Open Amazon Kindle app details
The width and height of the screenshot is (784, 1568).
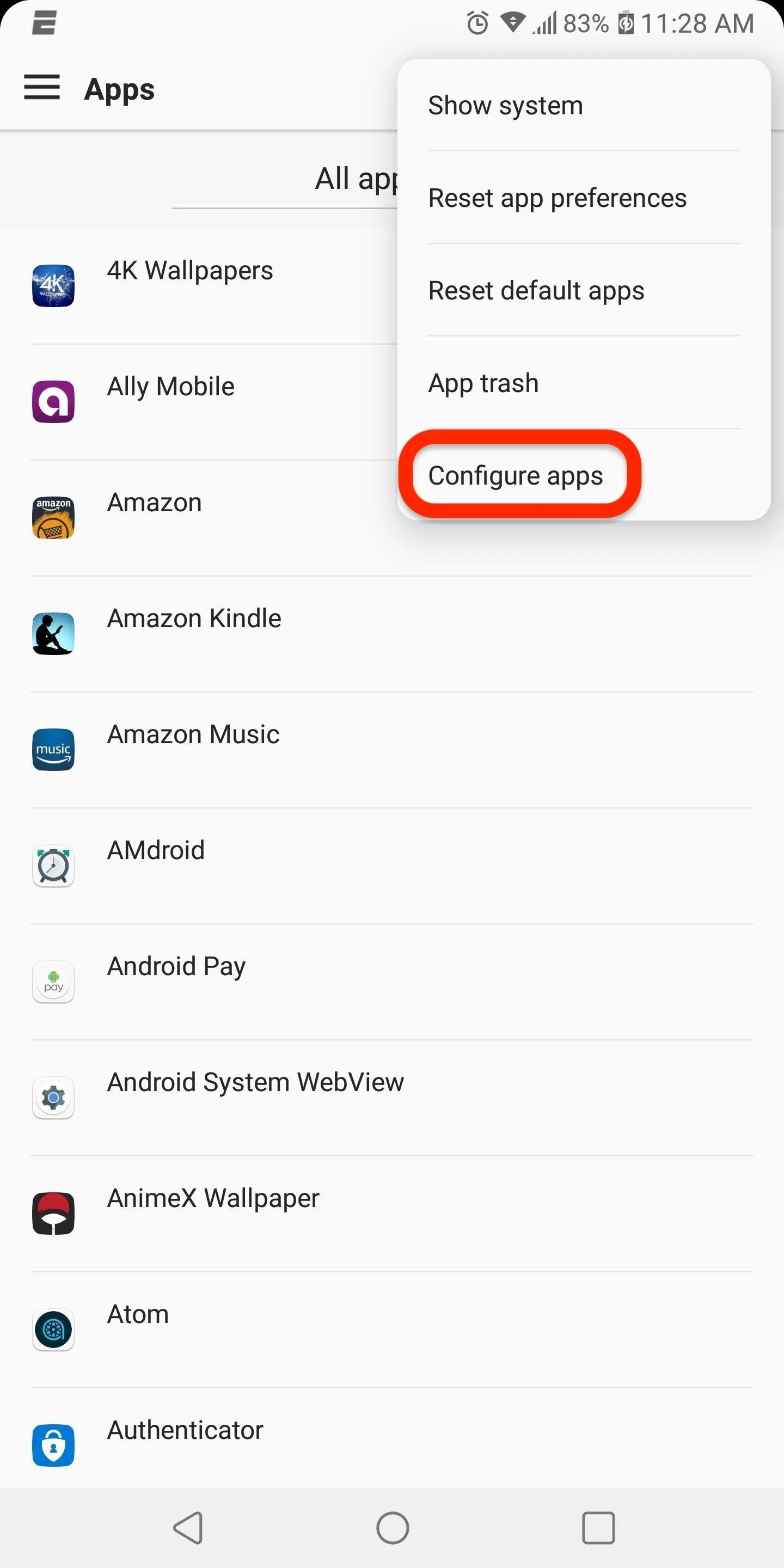(x=392, y=634)
